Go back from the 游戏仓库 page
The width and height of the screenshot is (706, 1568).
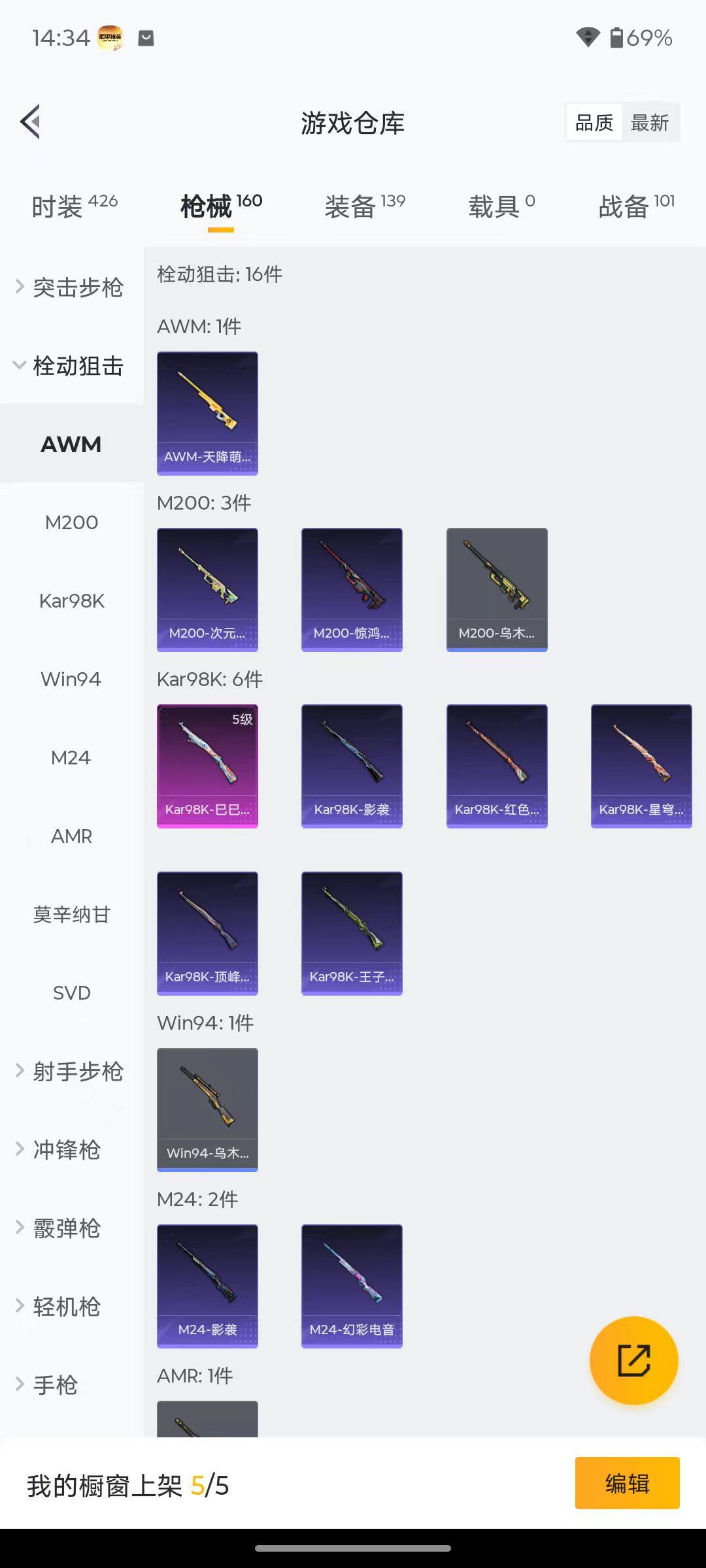[31, 122]
